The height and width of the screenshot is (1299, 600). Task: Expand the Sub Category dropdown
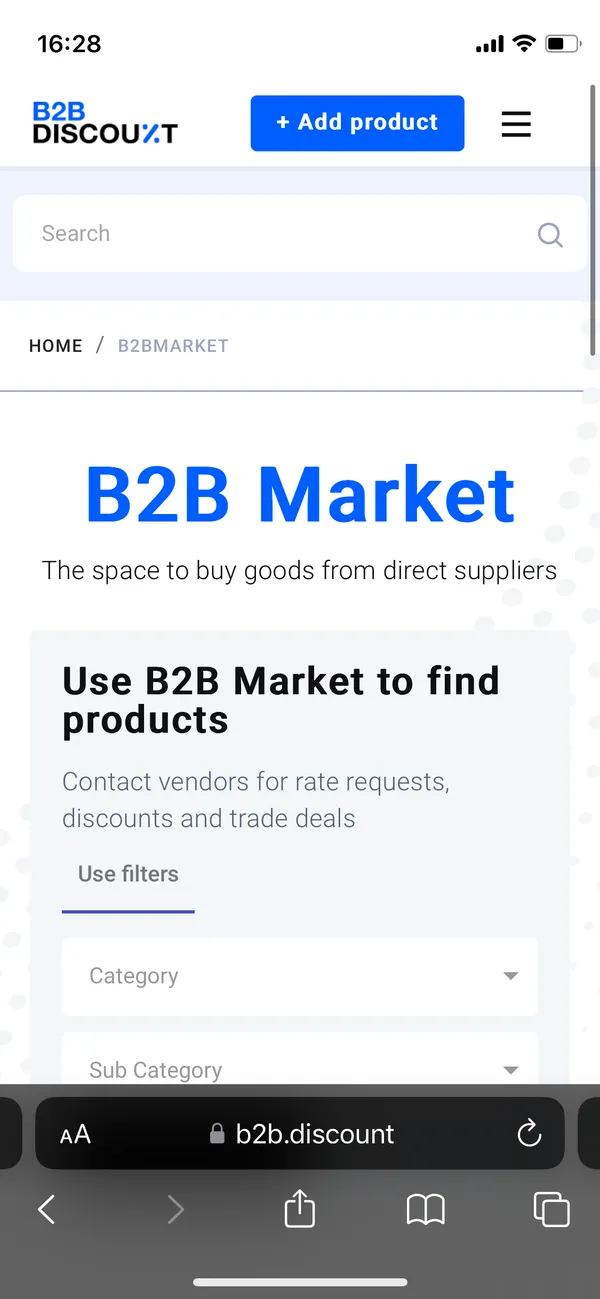300,1060
